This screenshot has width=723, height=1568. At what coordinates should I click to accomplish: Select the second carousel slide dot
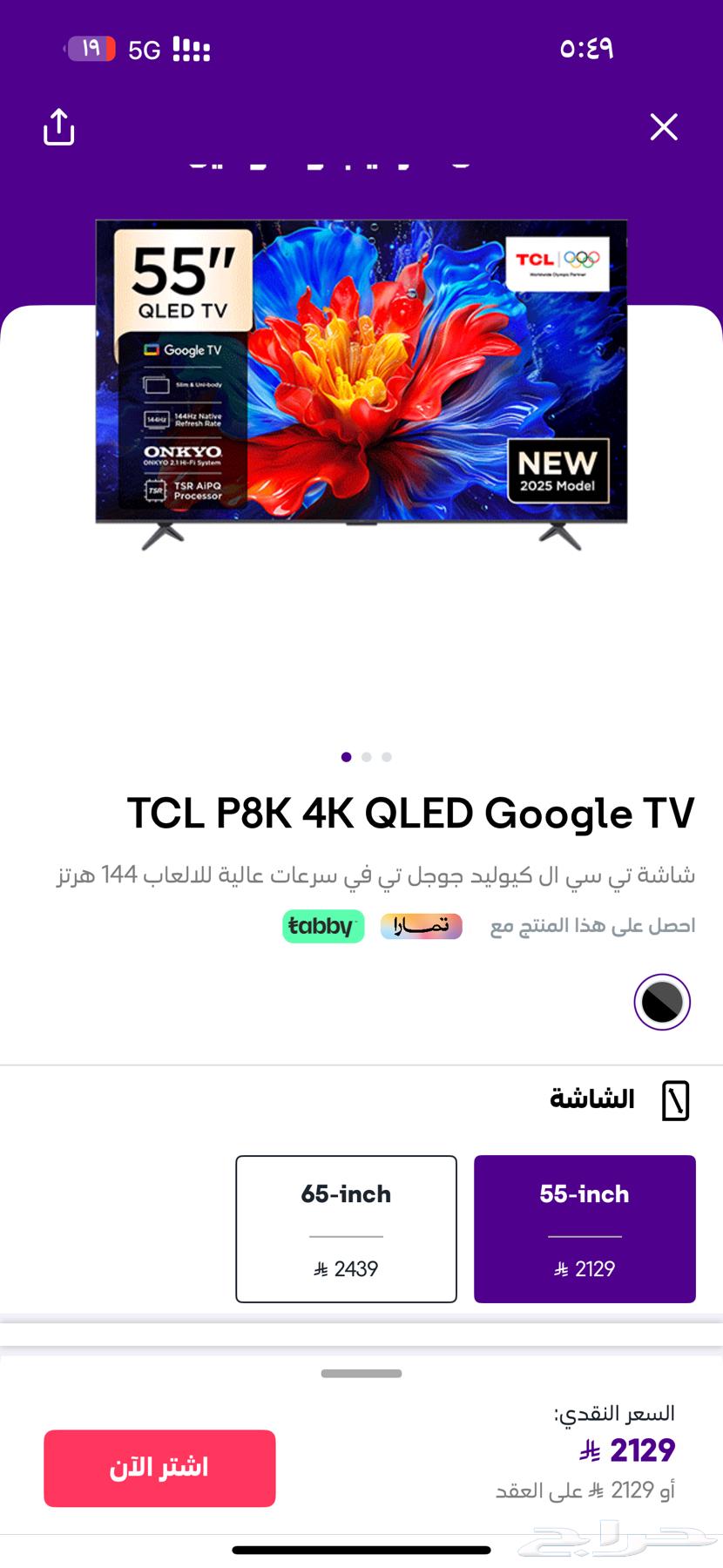click(367, 757)
